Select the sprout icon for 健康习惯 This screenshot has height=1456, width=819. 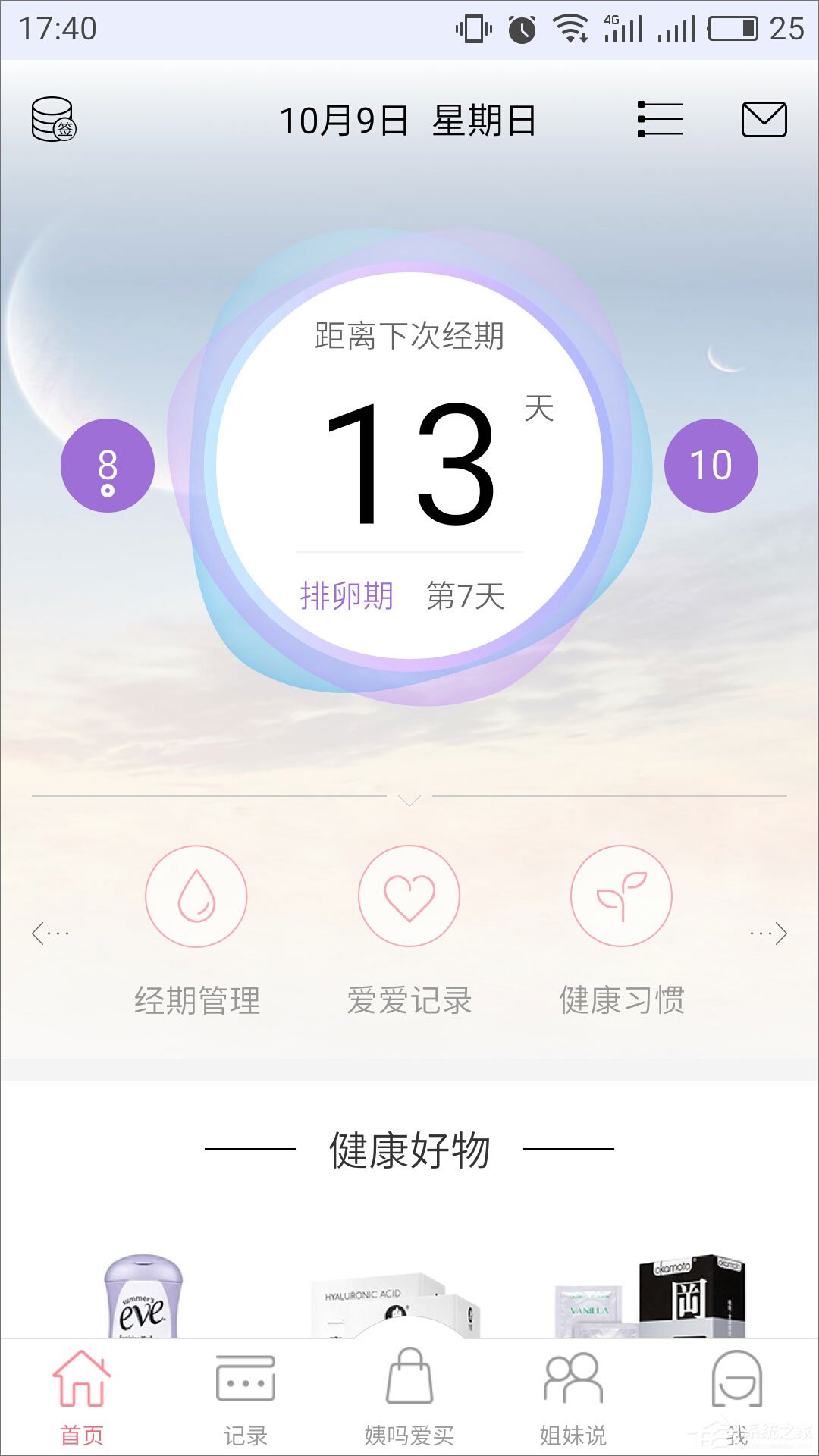(621, 896)
